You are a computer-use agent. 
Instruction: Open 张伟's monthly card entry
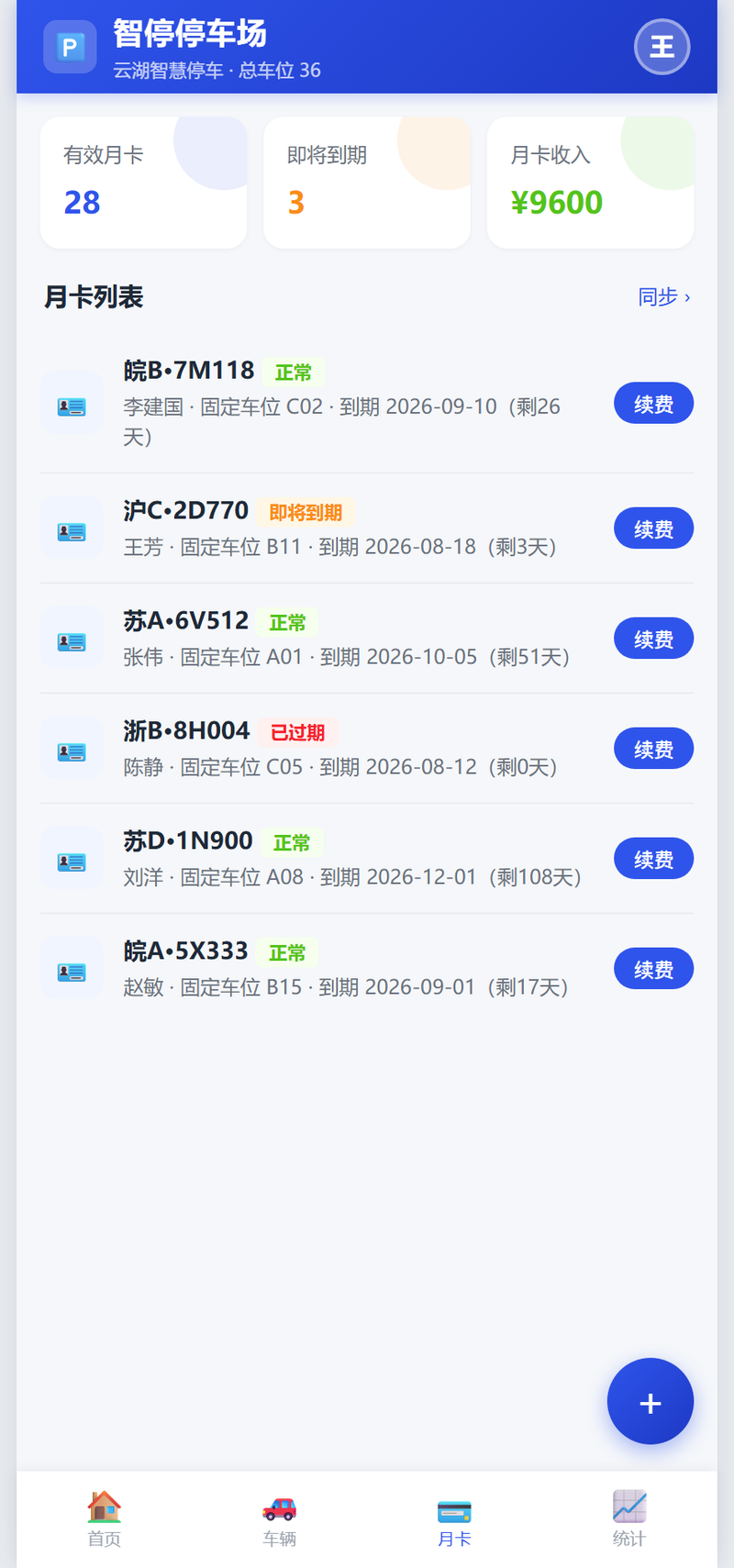(x=367, y=639)
